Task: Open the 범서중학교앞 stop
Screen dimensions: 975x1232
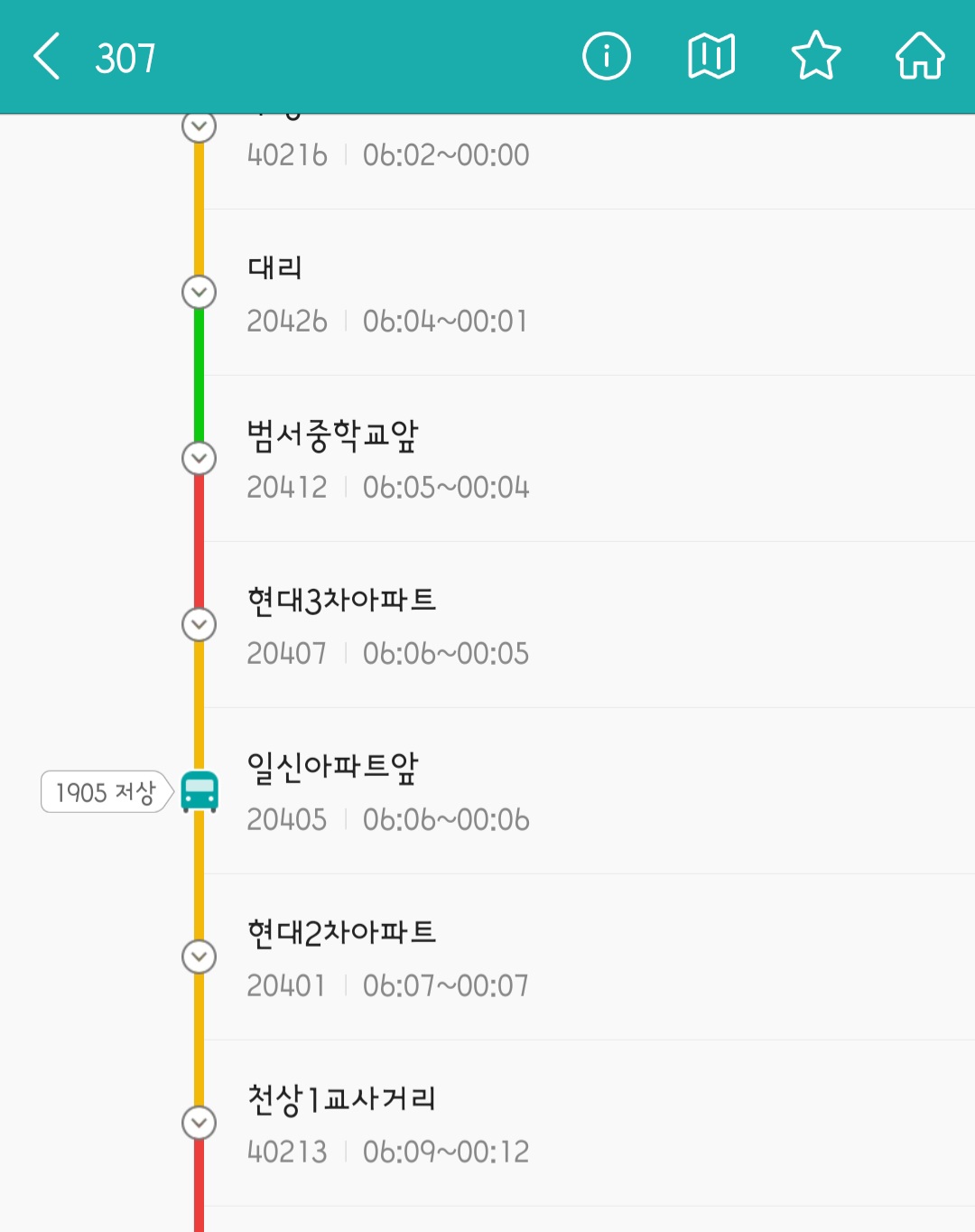Action: [x=587, y=459]
